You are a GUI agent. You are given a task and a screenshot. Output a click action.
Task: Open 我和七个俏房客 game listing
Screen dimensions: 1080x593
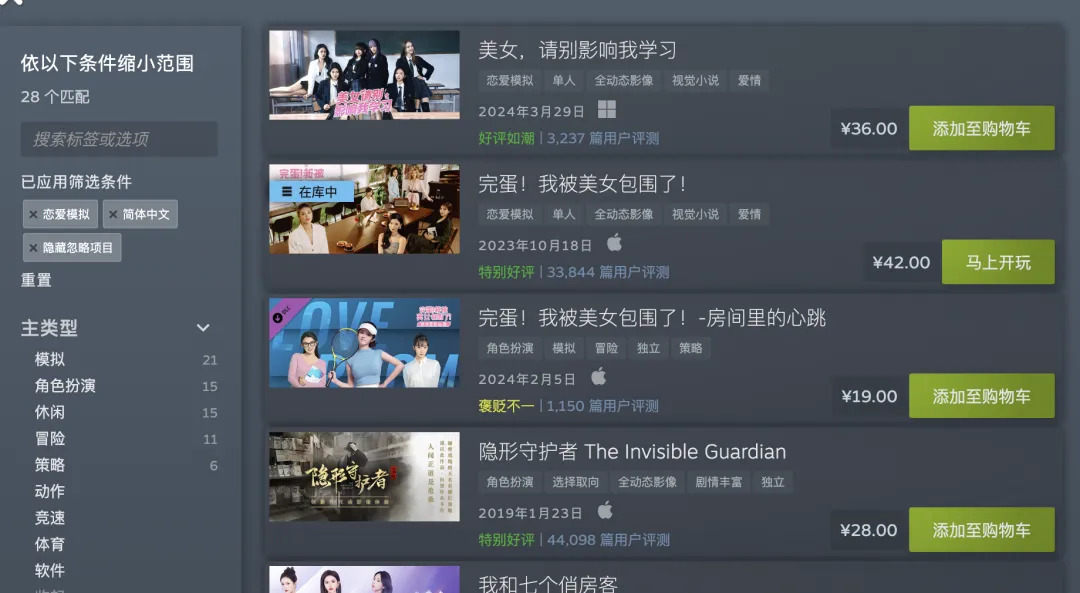tap(547, 583)
